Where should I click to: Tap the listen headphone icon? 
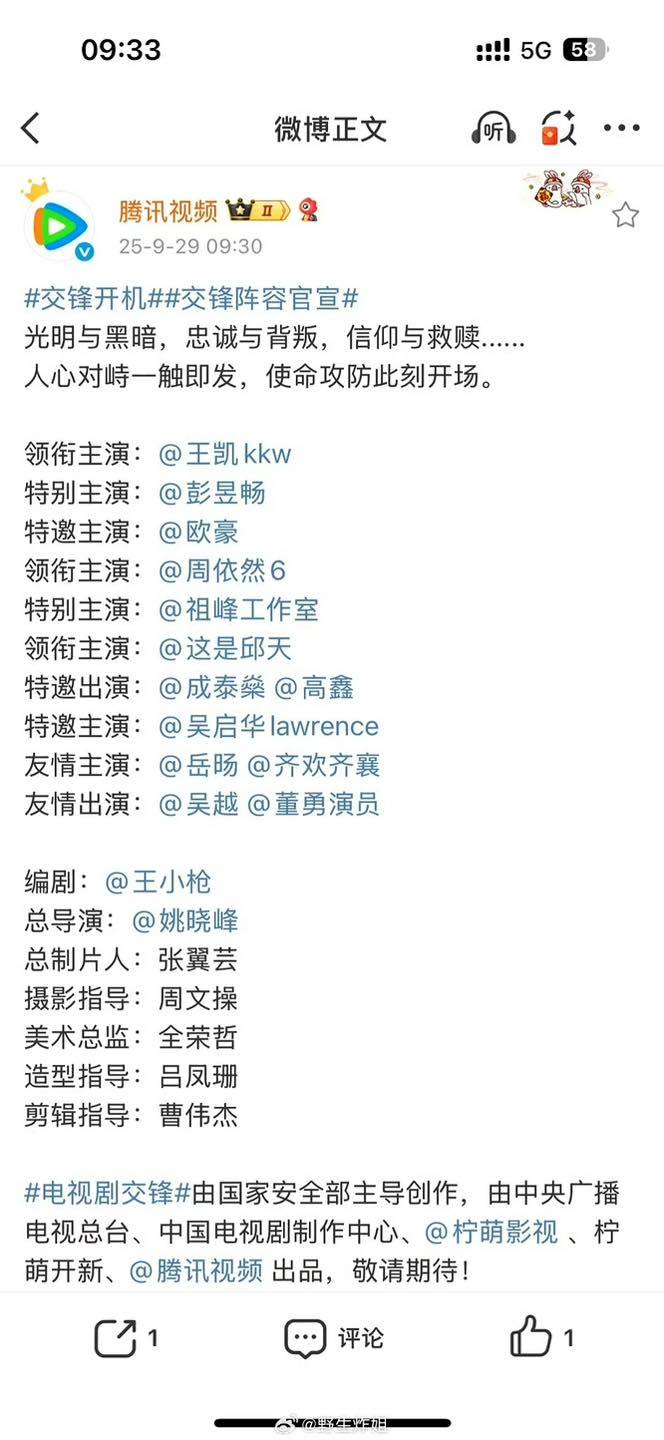click(493, 128)
